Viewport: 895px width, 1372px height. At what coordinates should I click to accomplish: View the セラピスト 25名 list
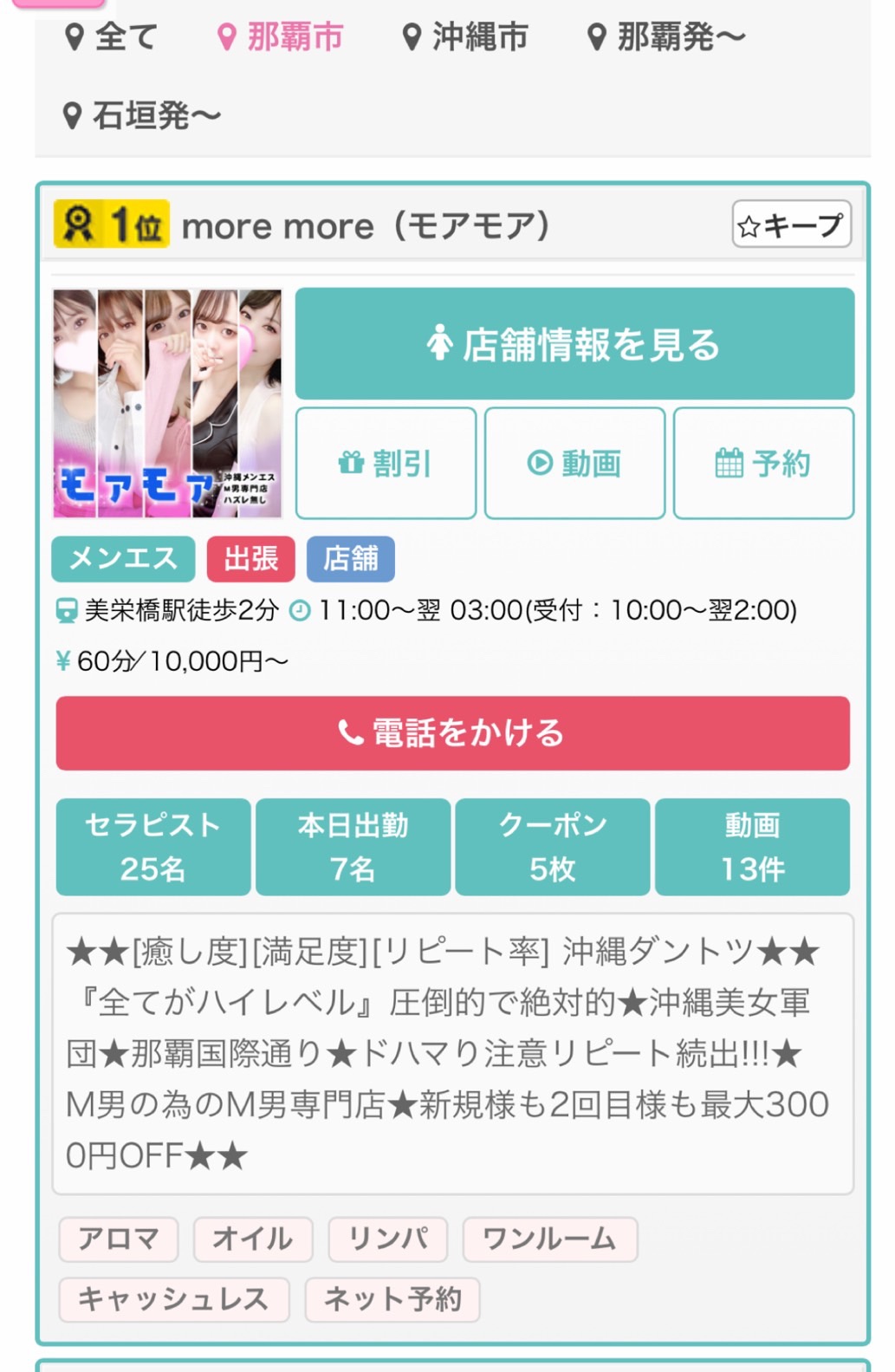pyautogui.click(x=153, y=847)
